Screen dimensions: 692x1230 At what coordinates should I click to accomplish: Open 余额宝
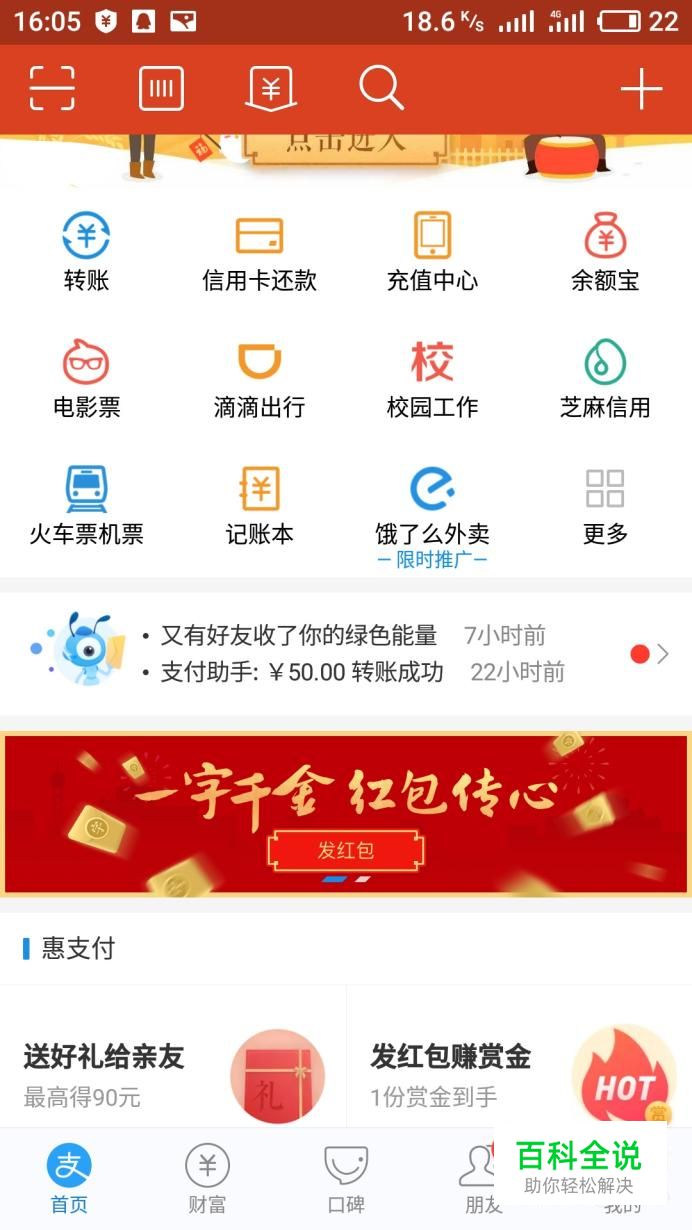click(605, 251)
